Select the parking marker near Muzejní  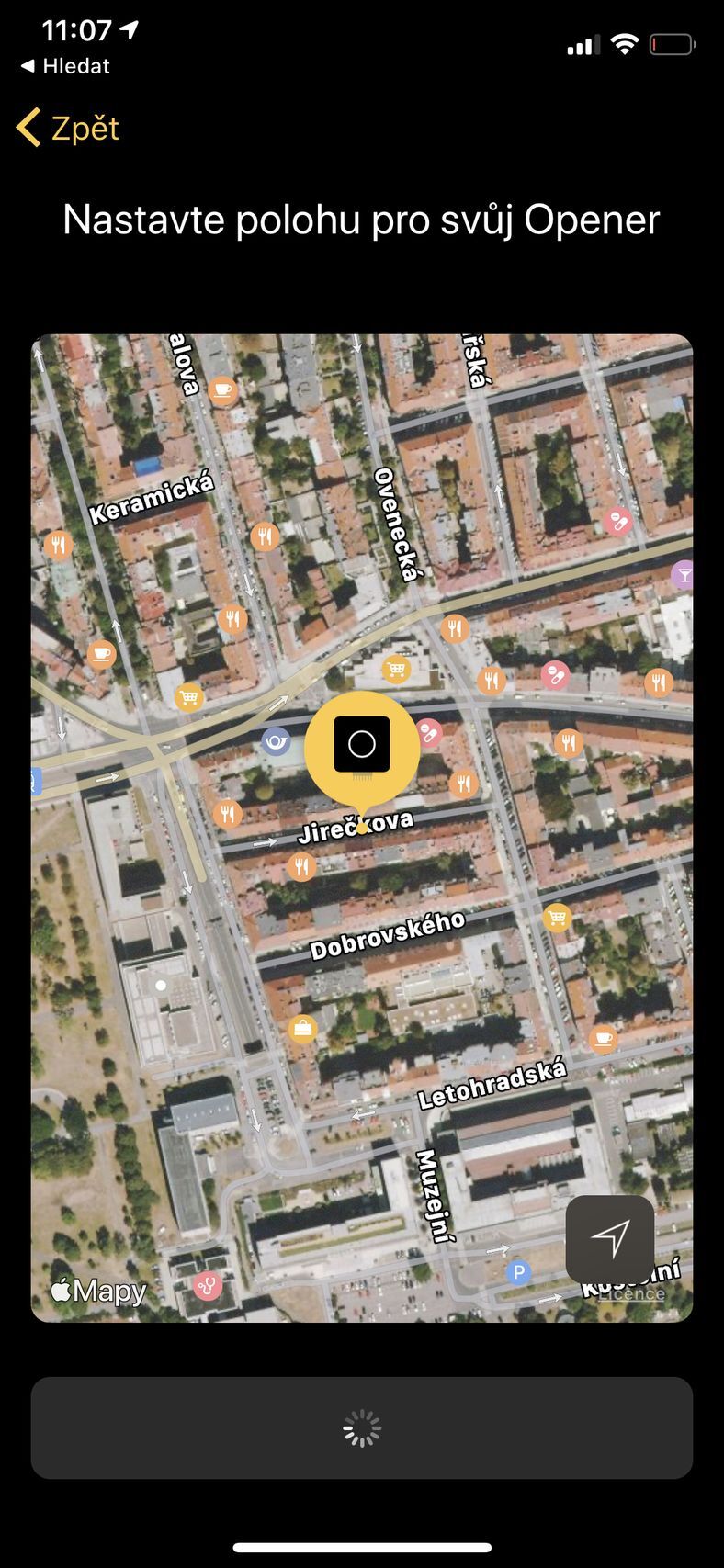(519, 1272)
